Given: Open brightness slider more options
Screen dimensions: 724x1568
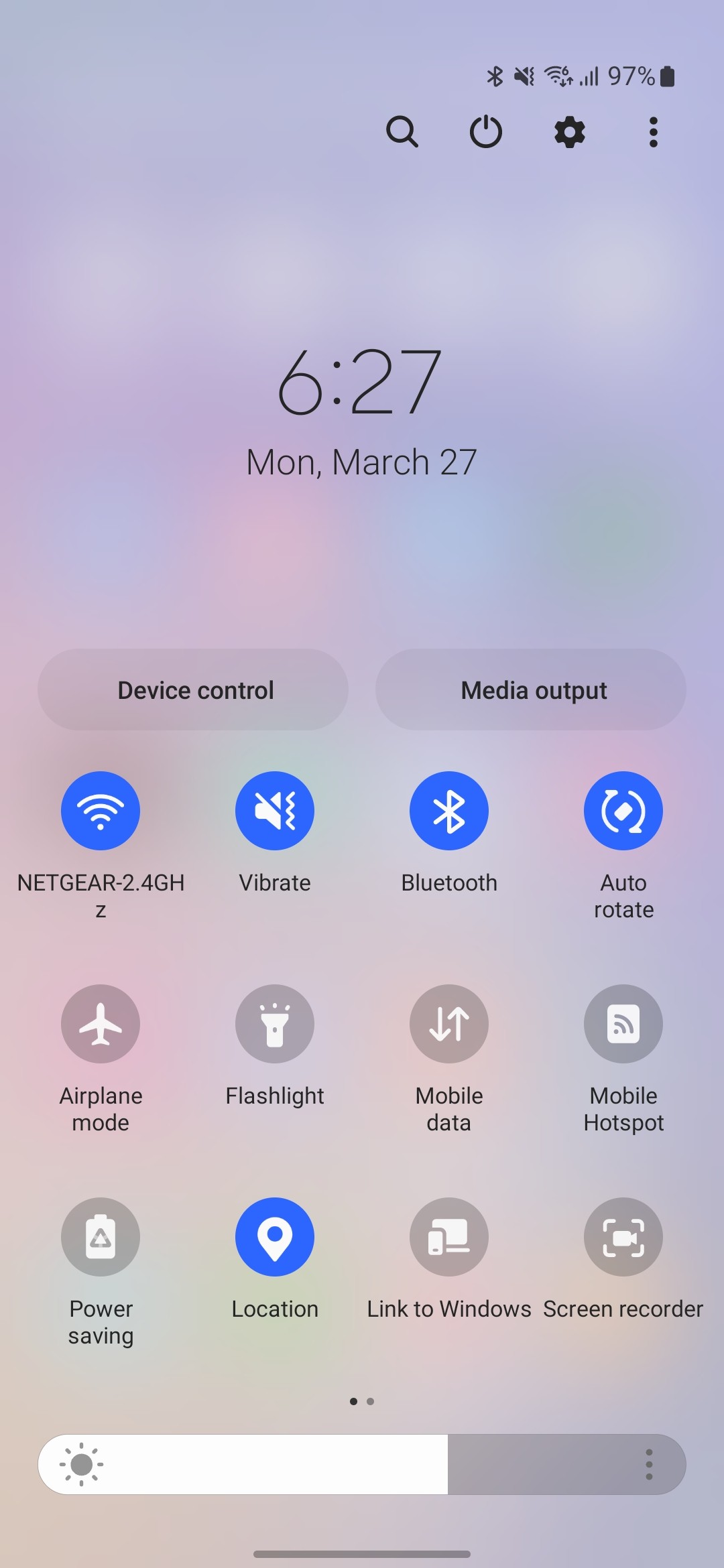Looking at the screenshot, I should coord(648,1464).
